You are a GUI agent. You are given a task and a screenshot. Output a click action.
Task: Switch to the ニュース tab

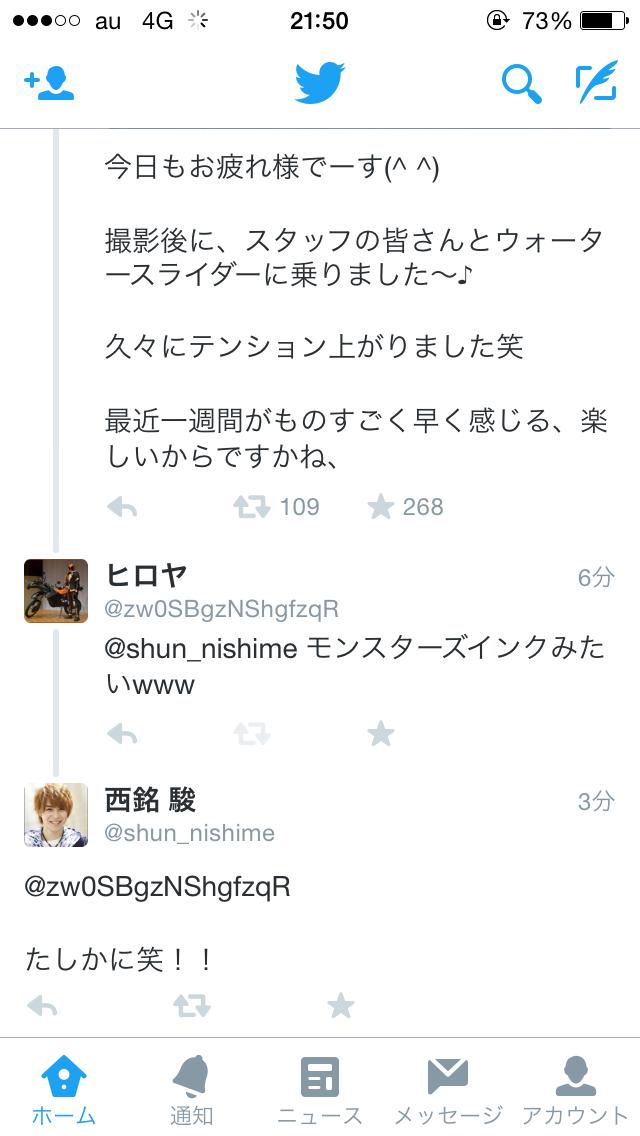point(320,1090)
